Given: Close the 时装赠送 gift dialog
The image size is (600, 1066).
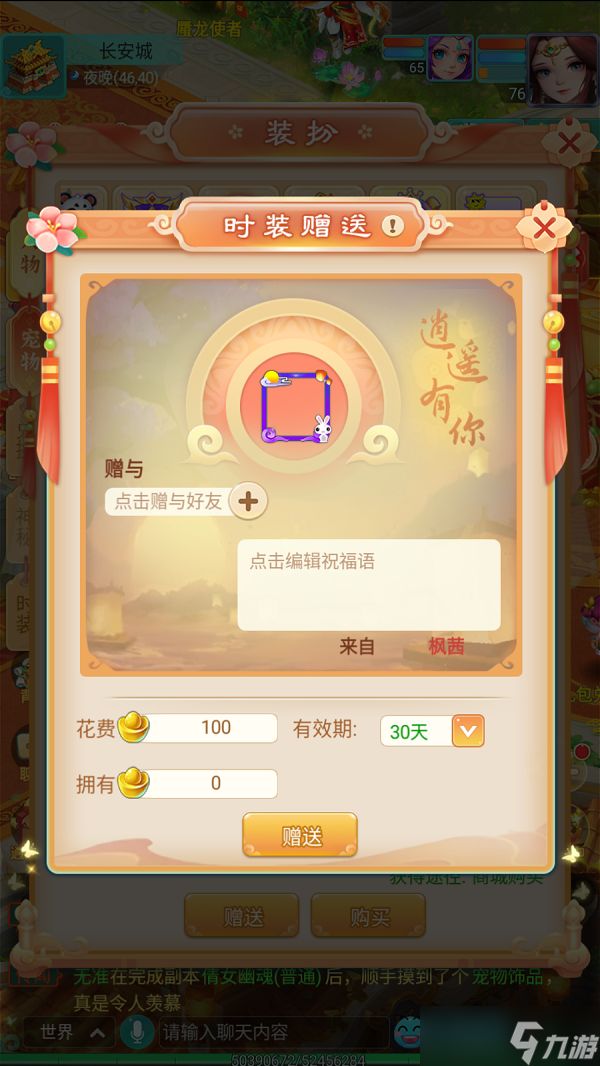Looking at the screenshot, I should [x=544, y=230].
